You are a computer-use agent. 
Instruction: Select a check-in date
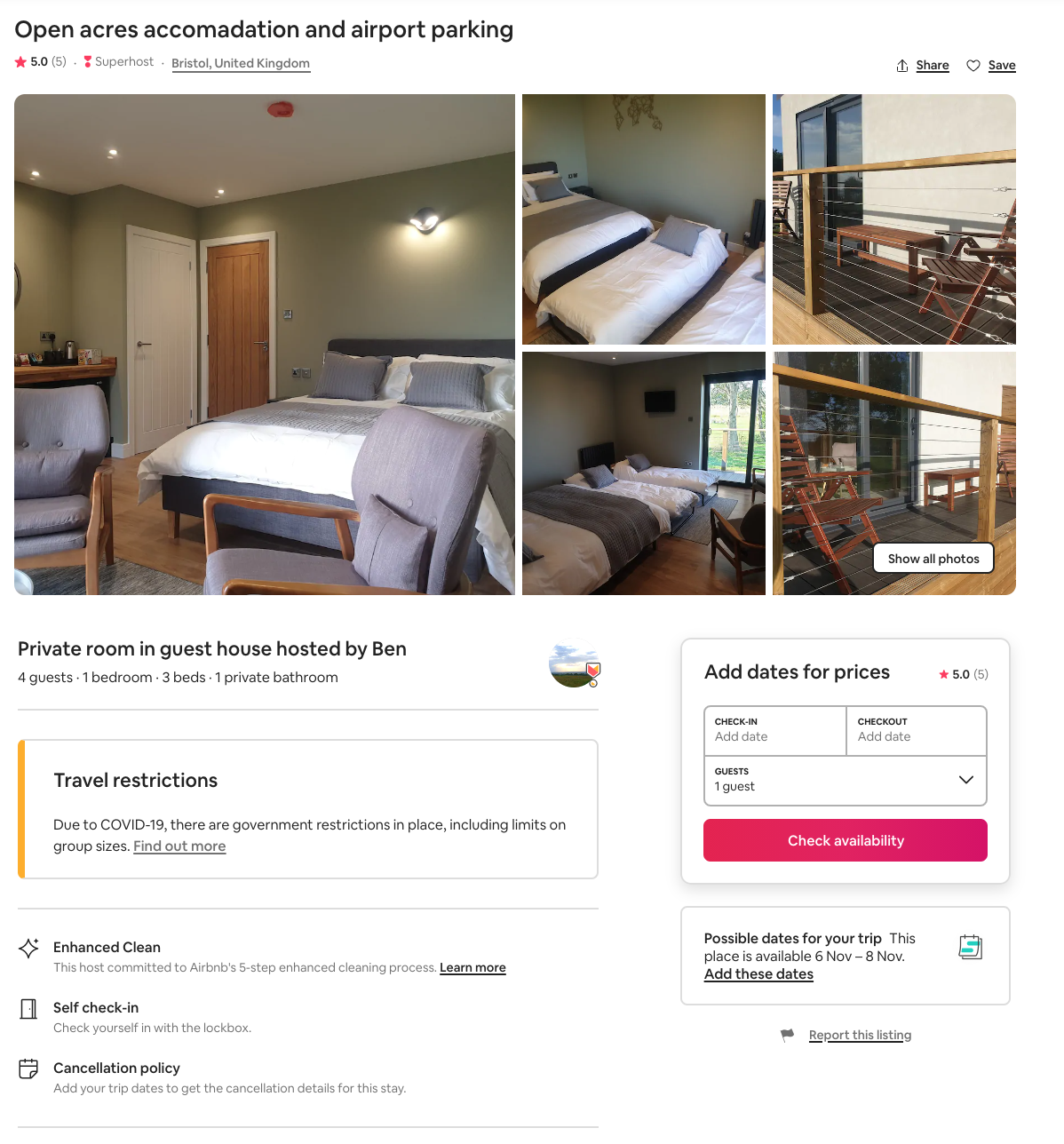(x=774, y=730)
